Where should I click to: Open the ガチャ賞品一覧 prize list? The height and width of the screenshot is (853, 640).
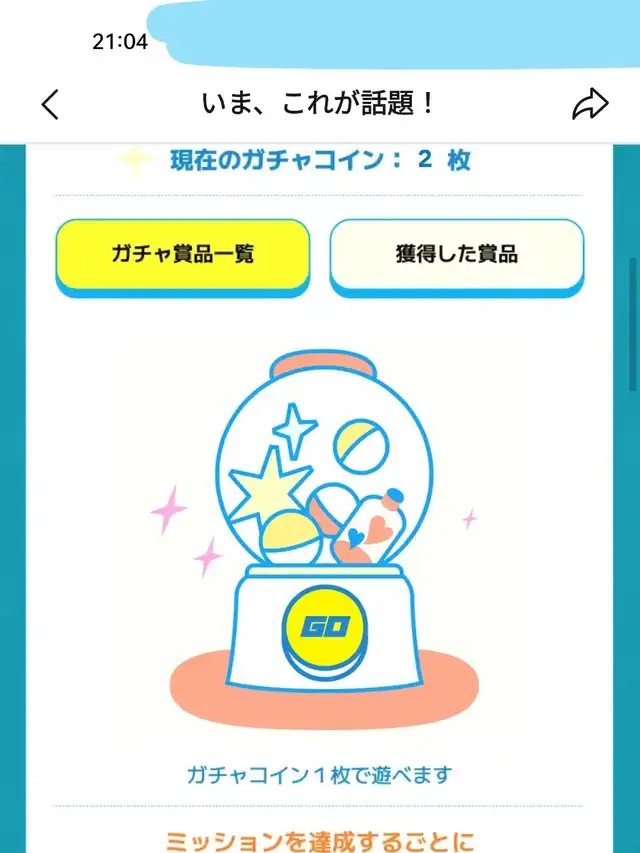click(182, 254)
